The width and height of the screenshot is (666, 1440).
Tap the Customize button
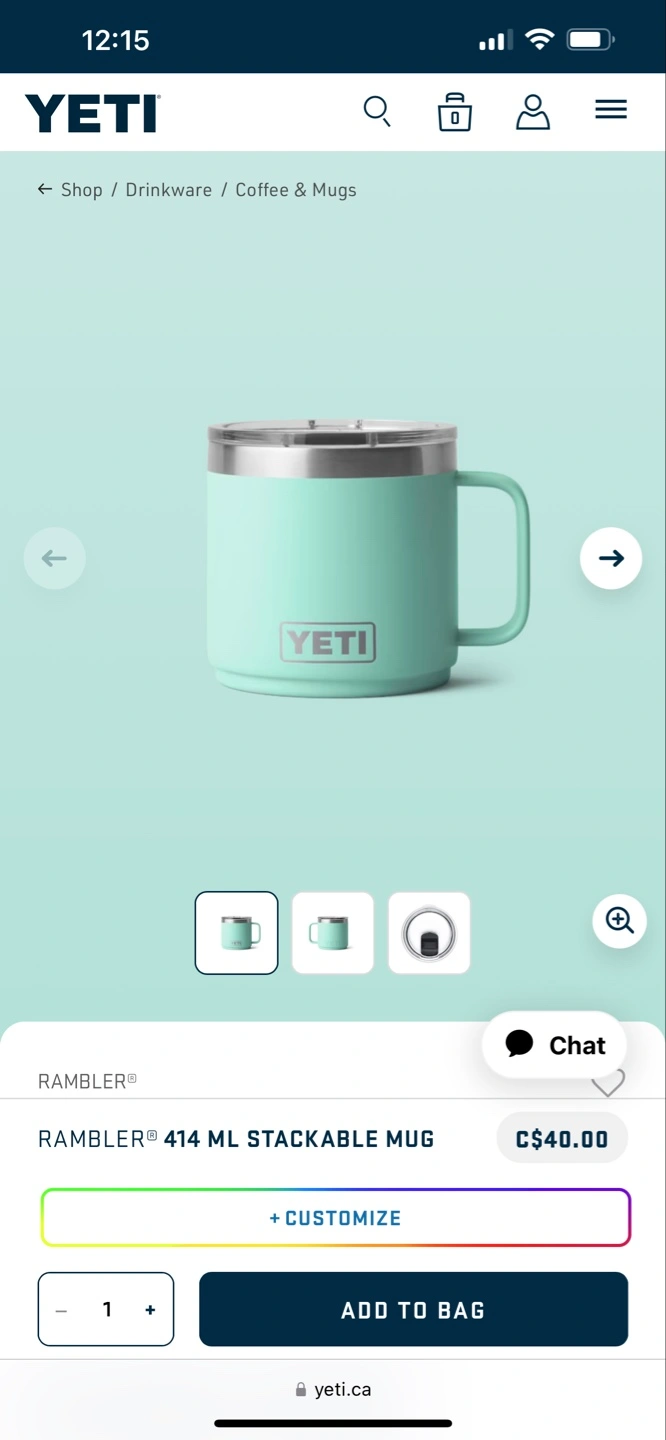(335, 1218)
